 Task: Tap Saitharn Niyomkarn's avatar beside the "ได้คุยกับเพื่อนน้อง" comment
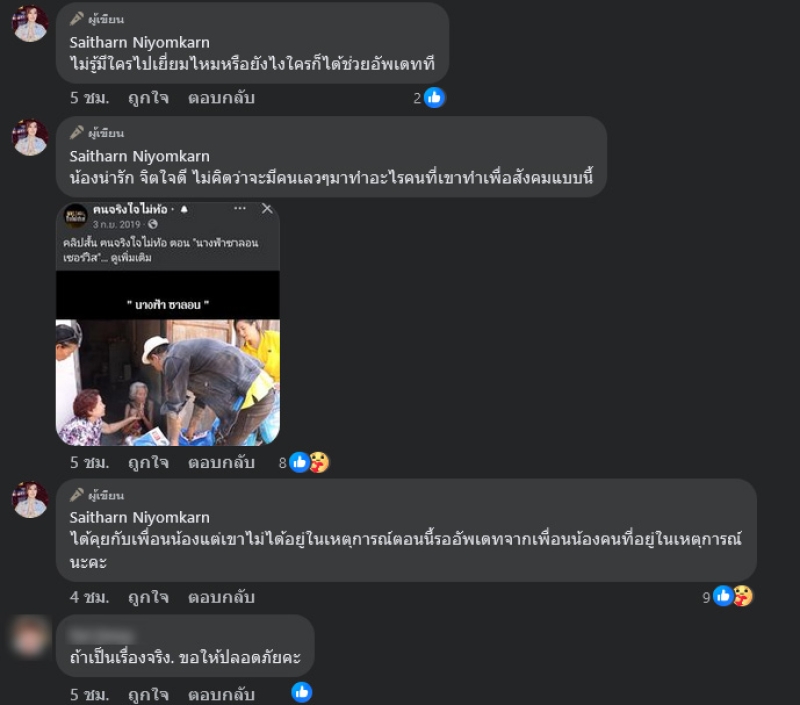[30, 499]
